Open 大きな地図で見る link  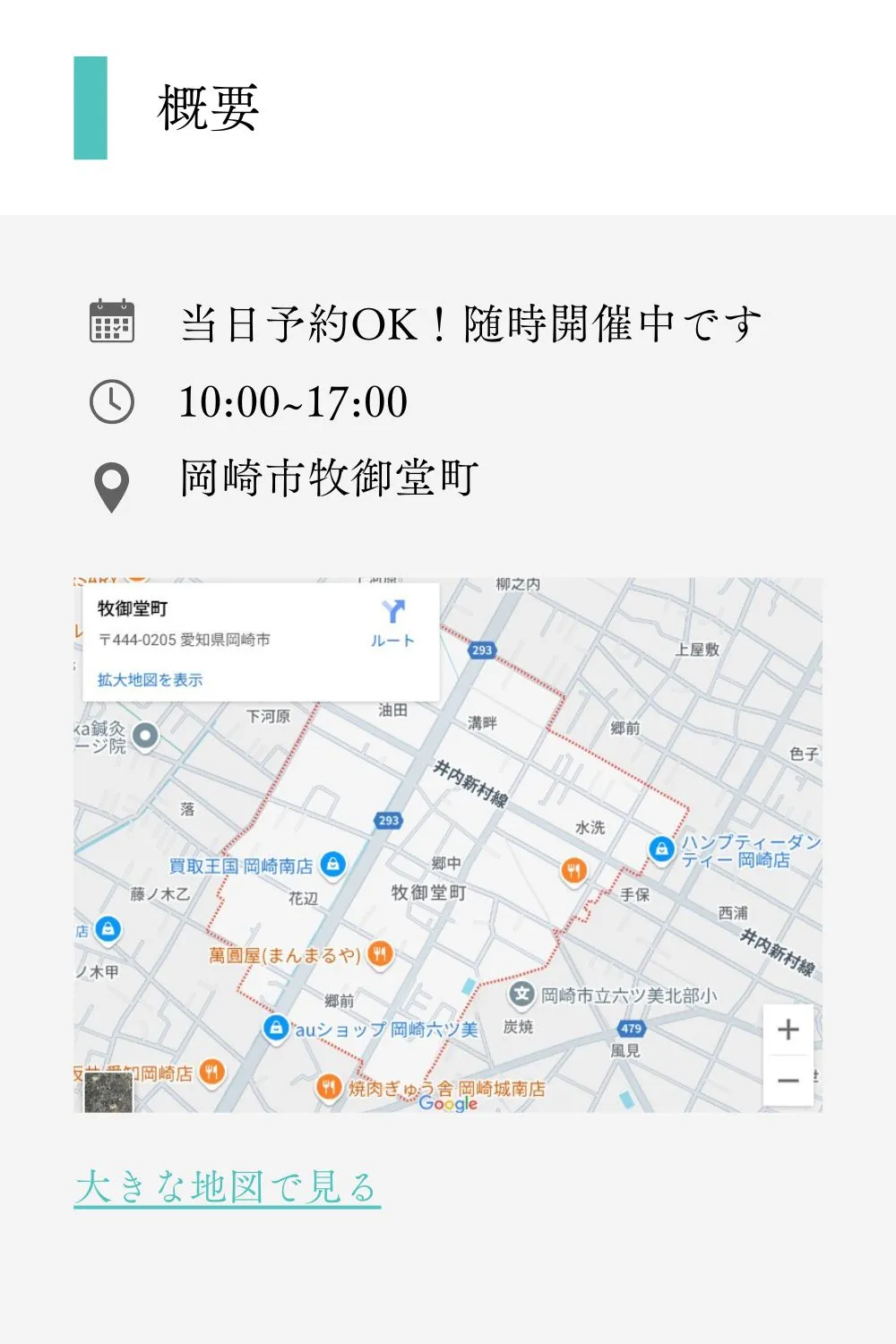pos(227,1187)
